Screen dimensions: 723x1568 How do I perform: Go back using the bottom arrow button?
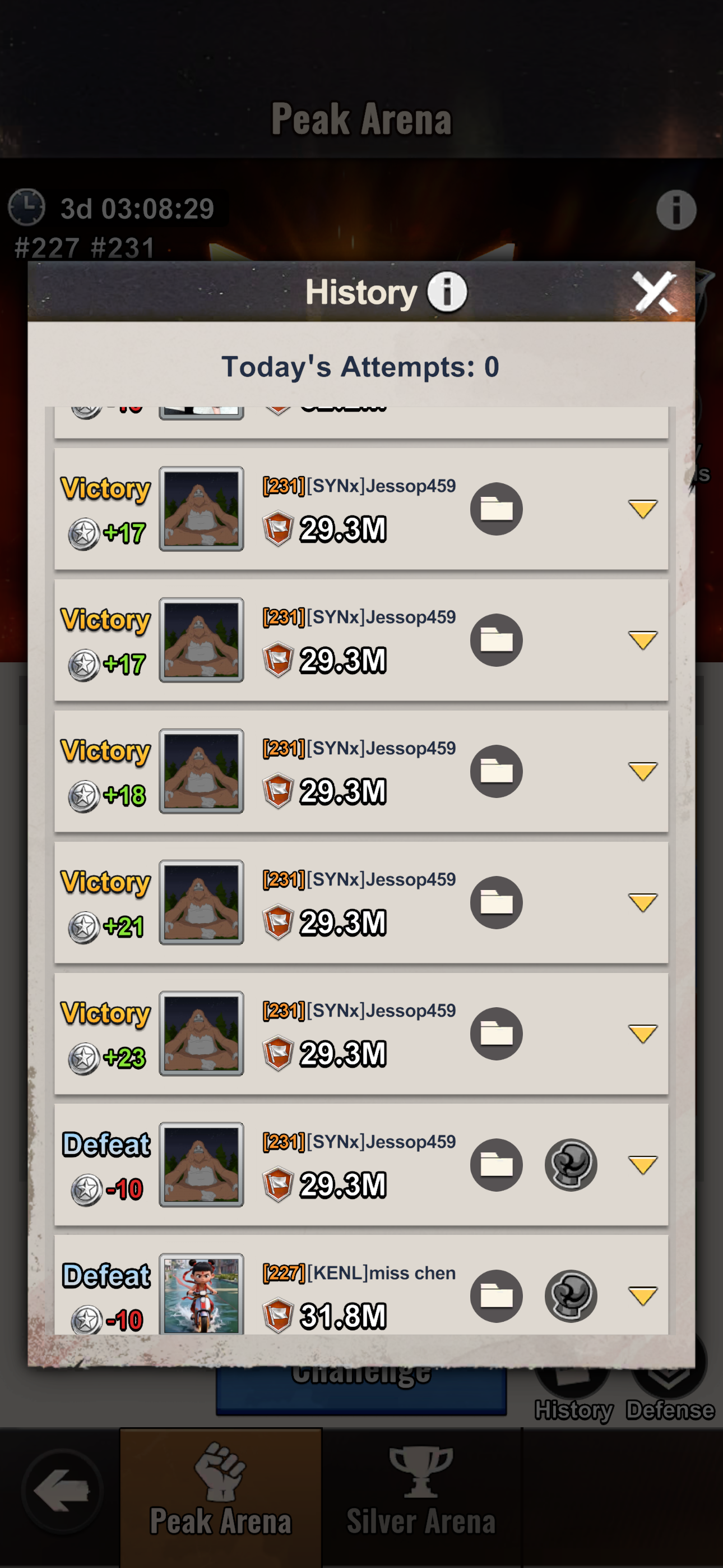click(63, 1491)
